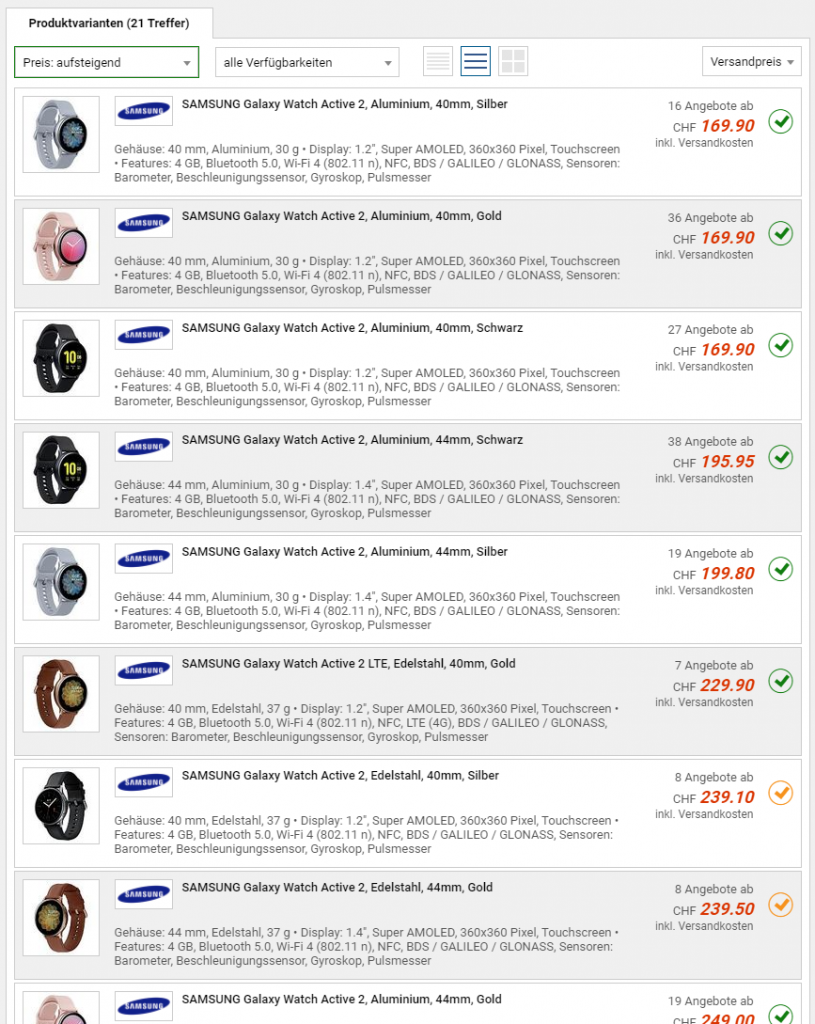Select Galaxy Watch Active 2 Edelstahl 40mm Silber
This screenshot has height=1024, width=815.
[340, 776]
